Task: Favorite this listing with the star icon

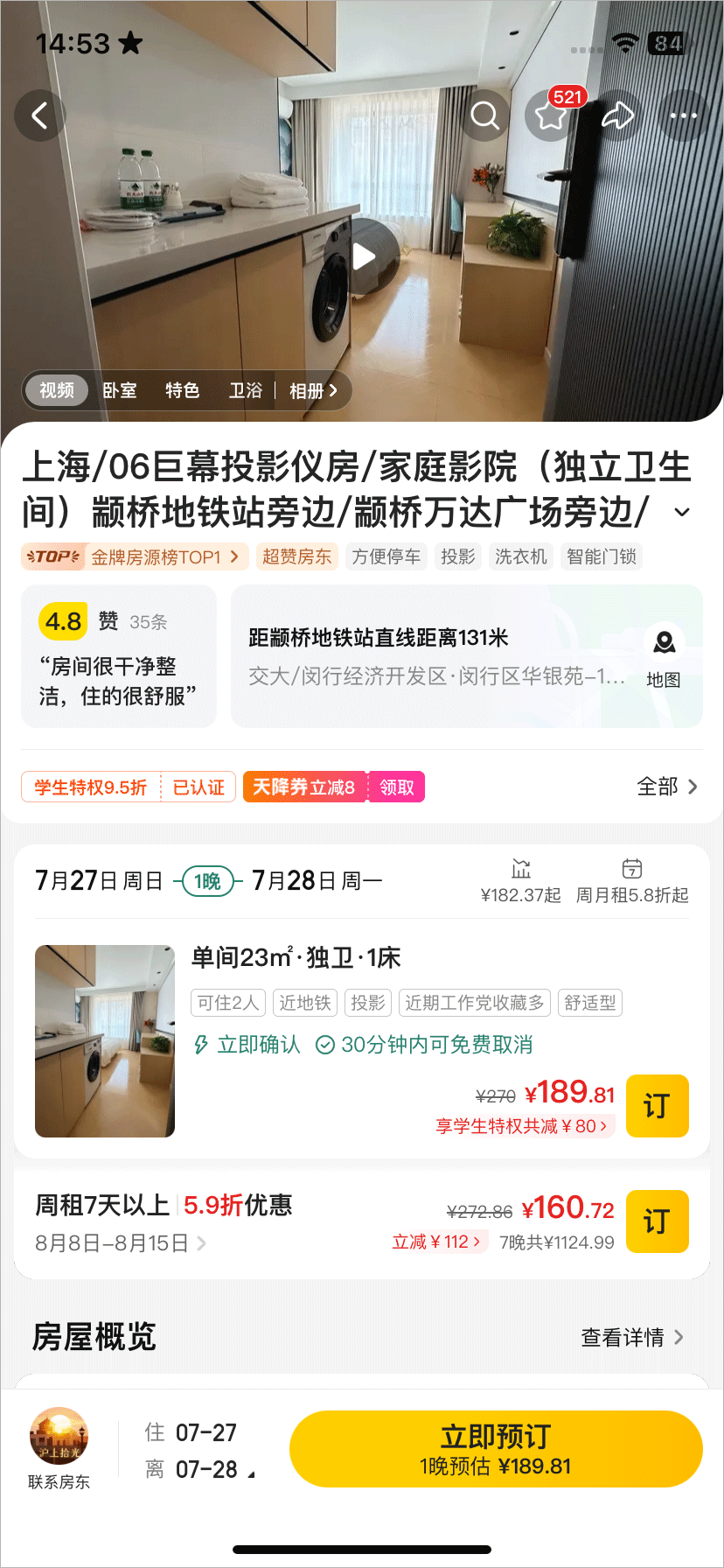Action: tap(551, 115)
